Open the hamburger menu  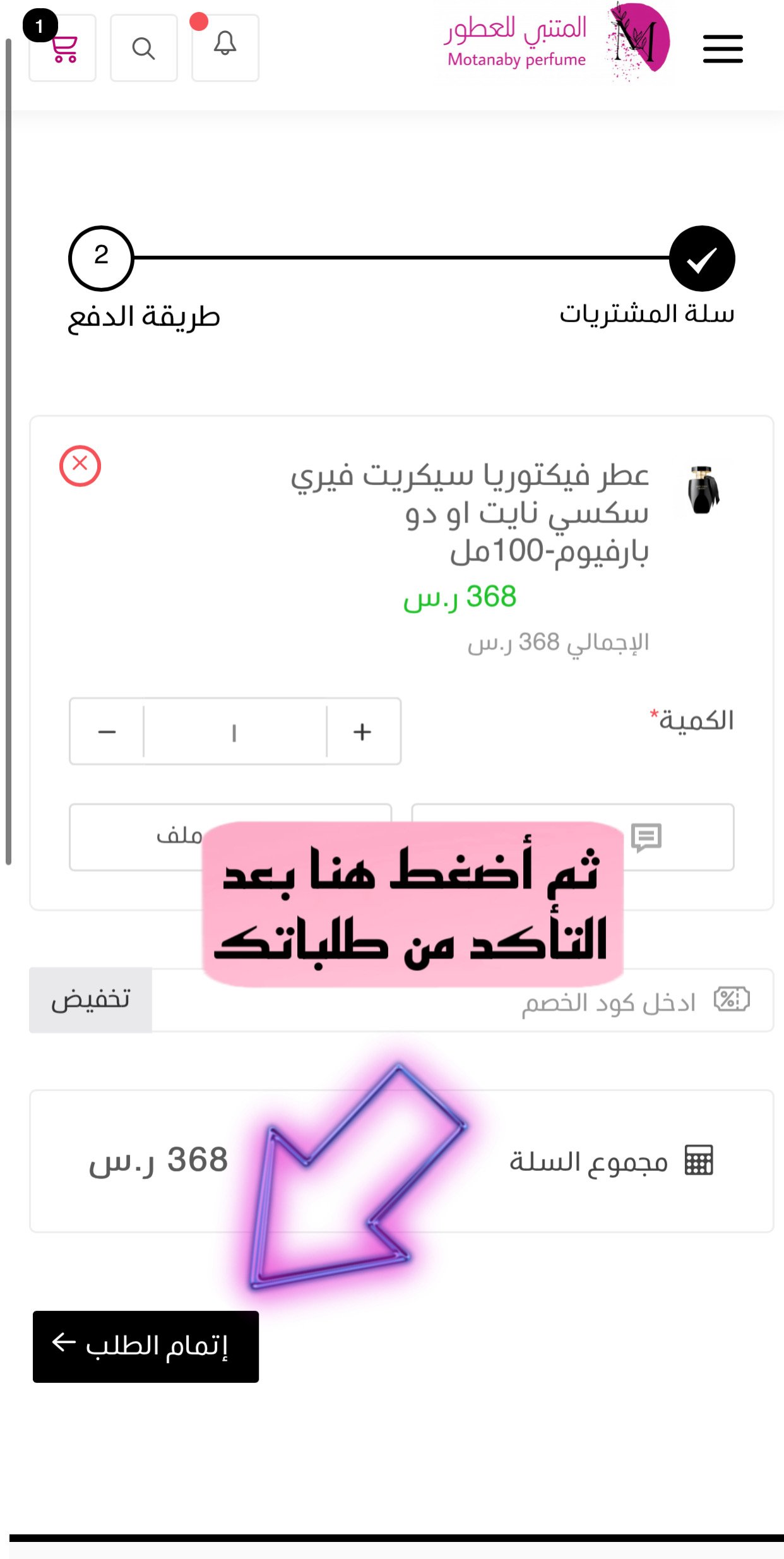[722, 49]
